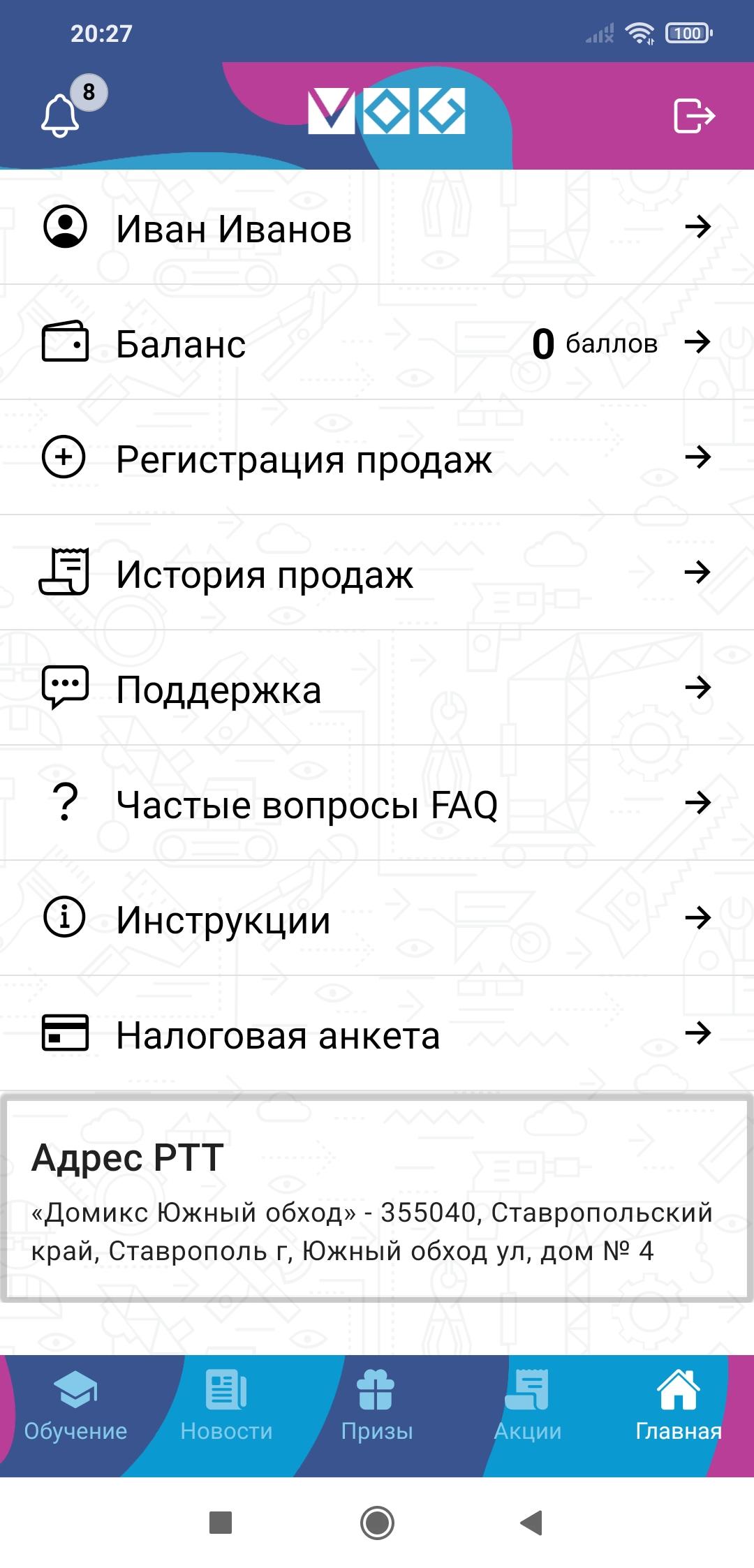Open the Баланс row

pos(377,343)
